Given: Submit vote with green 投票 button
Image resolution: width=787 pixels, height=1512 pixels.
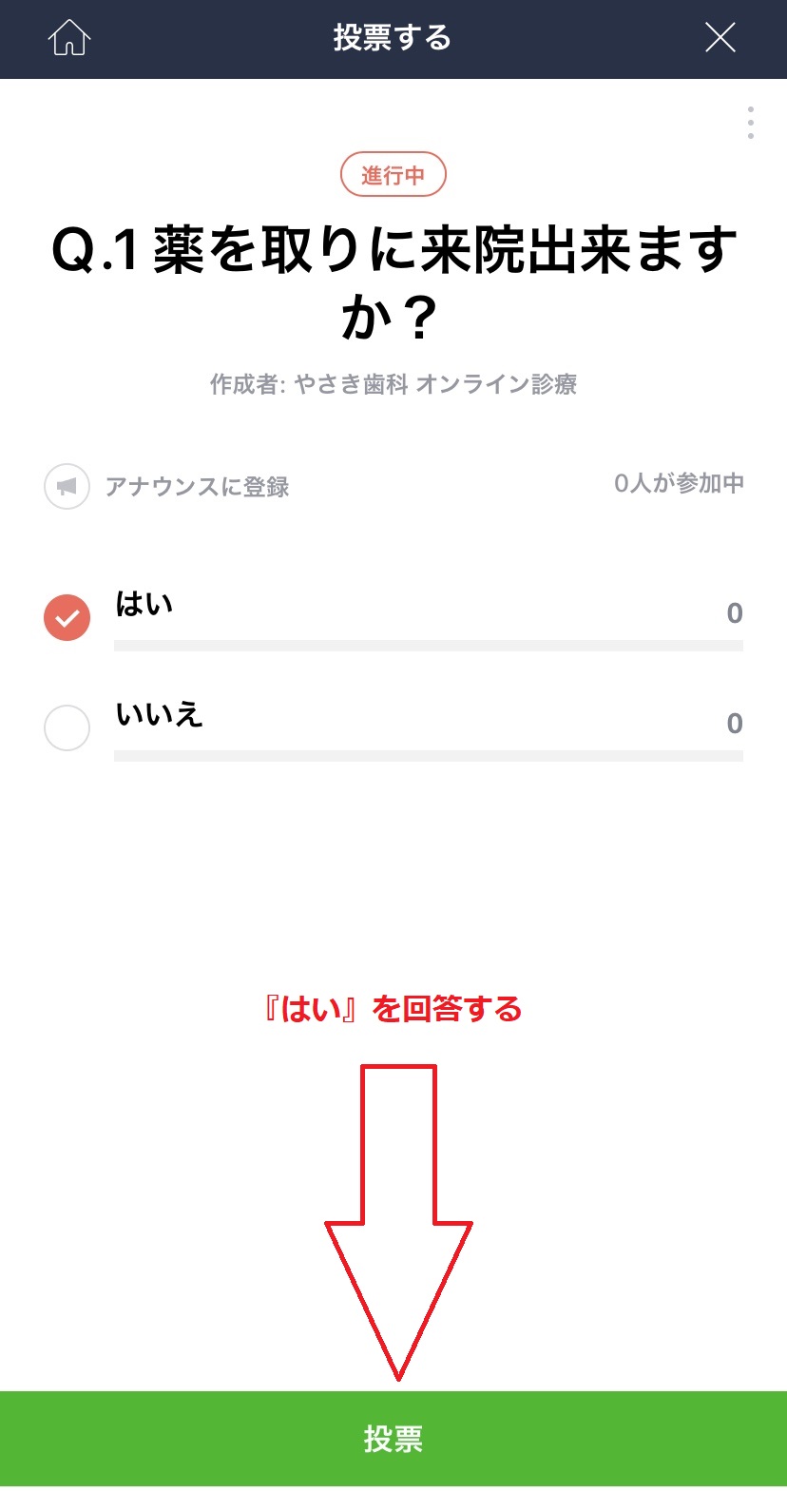Looking at the screenshot, I should pyautogui.click(x=393, y=1439).
